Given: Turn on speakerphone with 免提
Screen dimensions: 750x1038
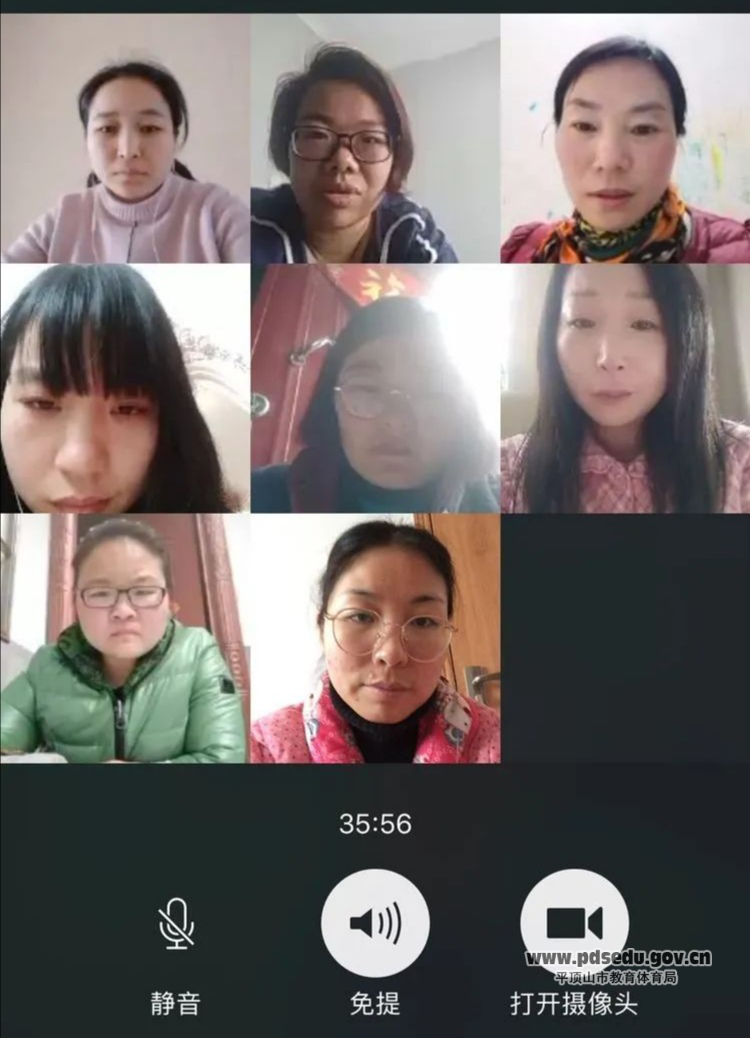Looking at the screenshot, I should [x=375, y=922].
